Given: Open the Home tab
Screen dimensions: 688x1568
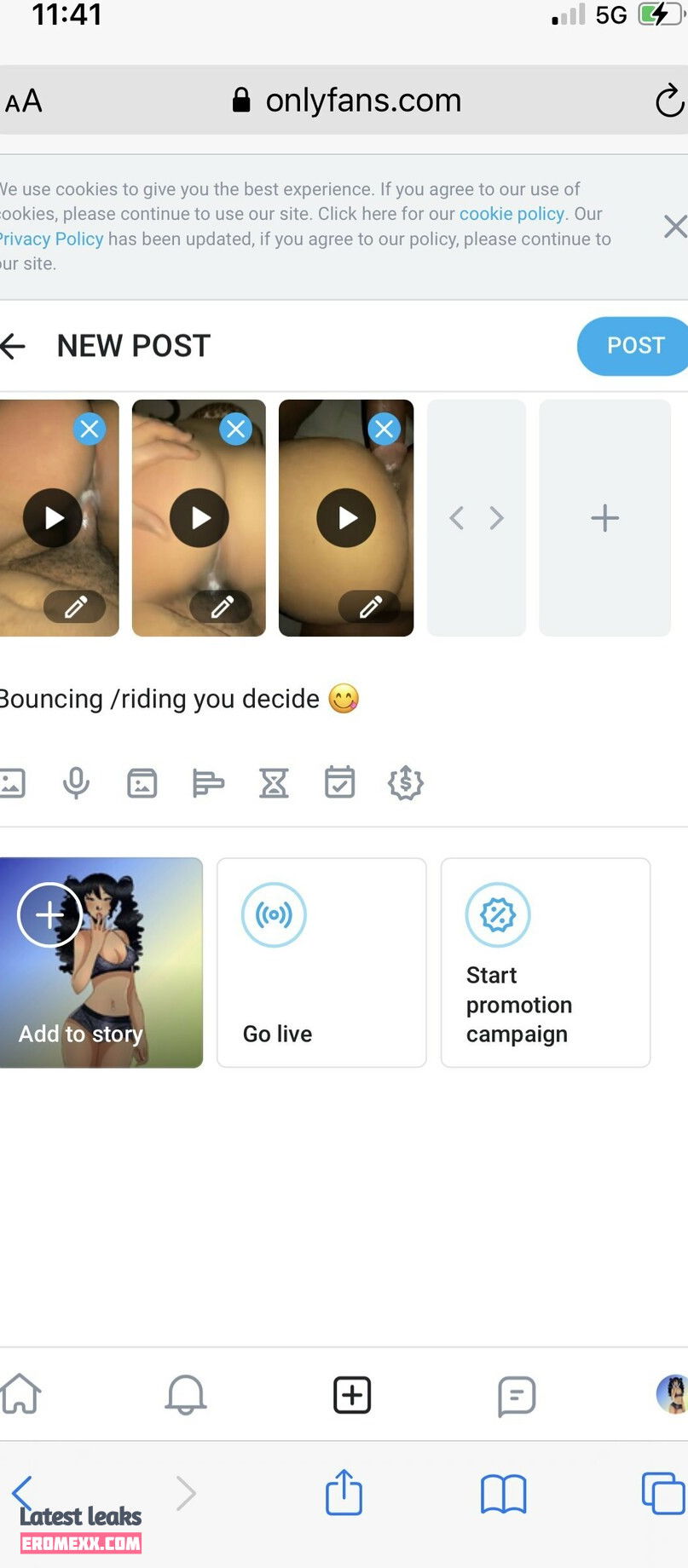Looking at the screenshot, I should click(x=21, y=1395).
